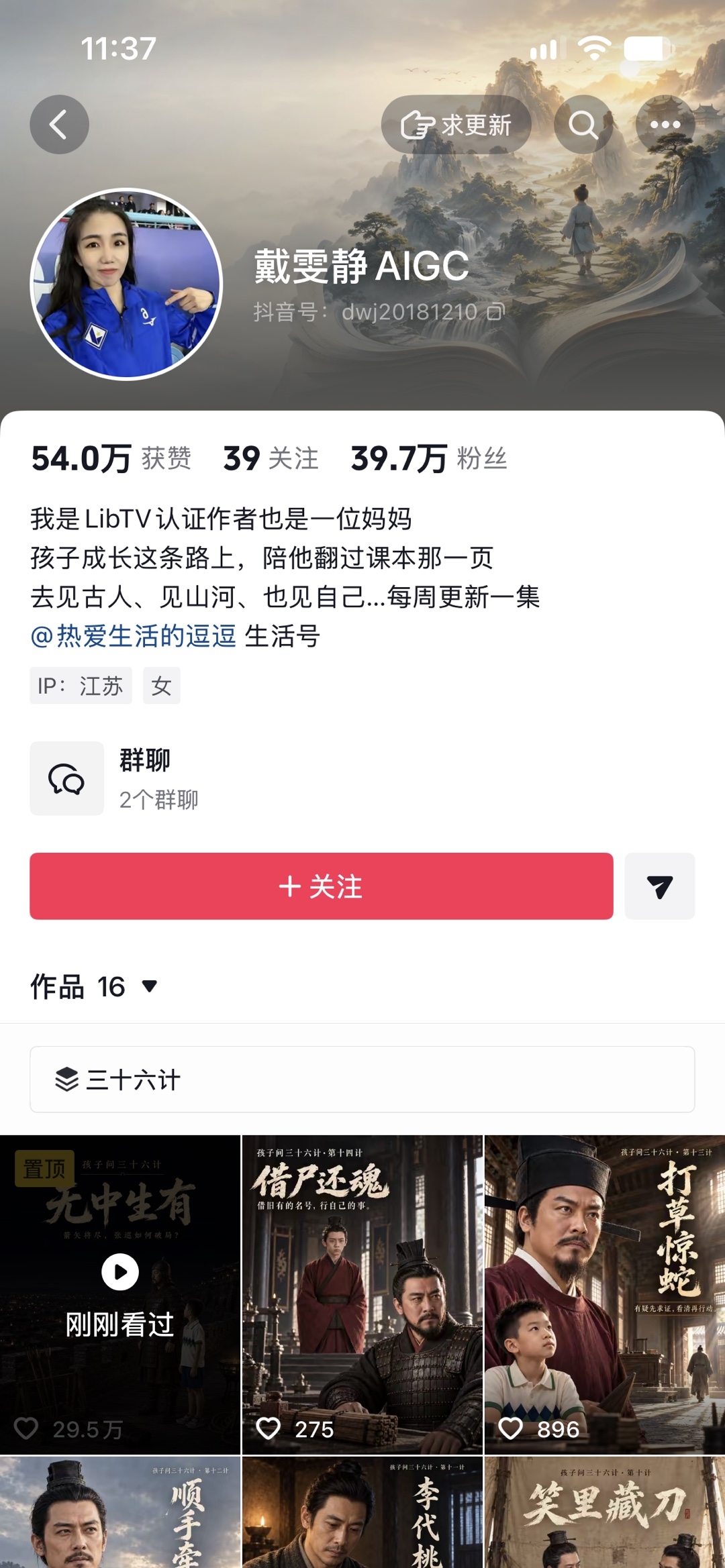View the 39.7万 粉丝 followers list

pos(429,459)
